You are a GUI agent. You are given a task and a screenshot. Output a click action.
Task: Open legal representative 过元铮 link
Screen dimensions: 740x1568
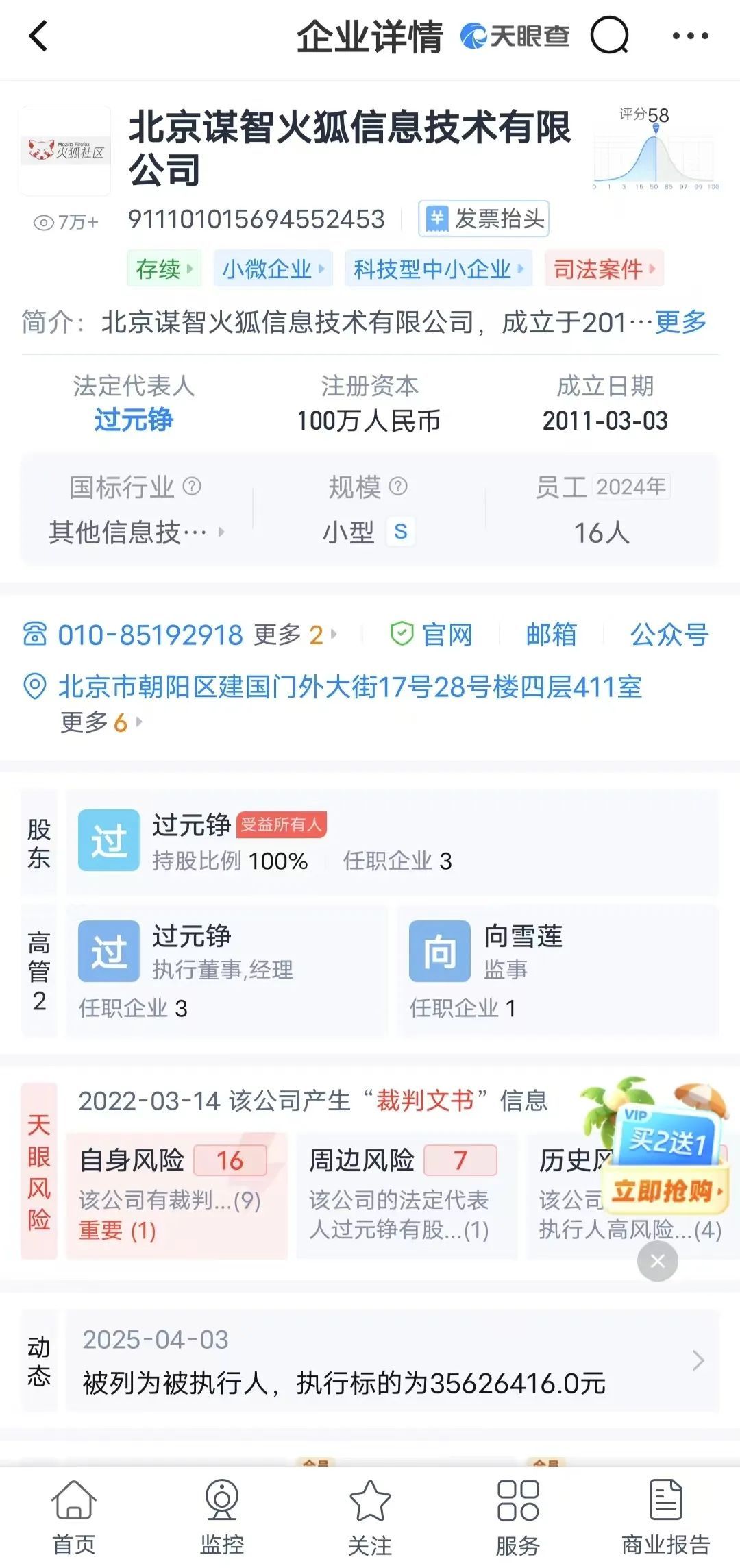(134, 419)
